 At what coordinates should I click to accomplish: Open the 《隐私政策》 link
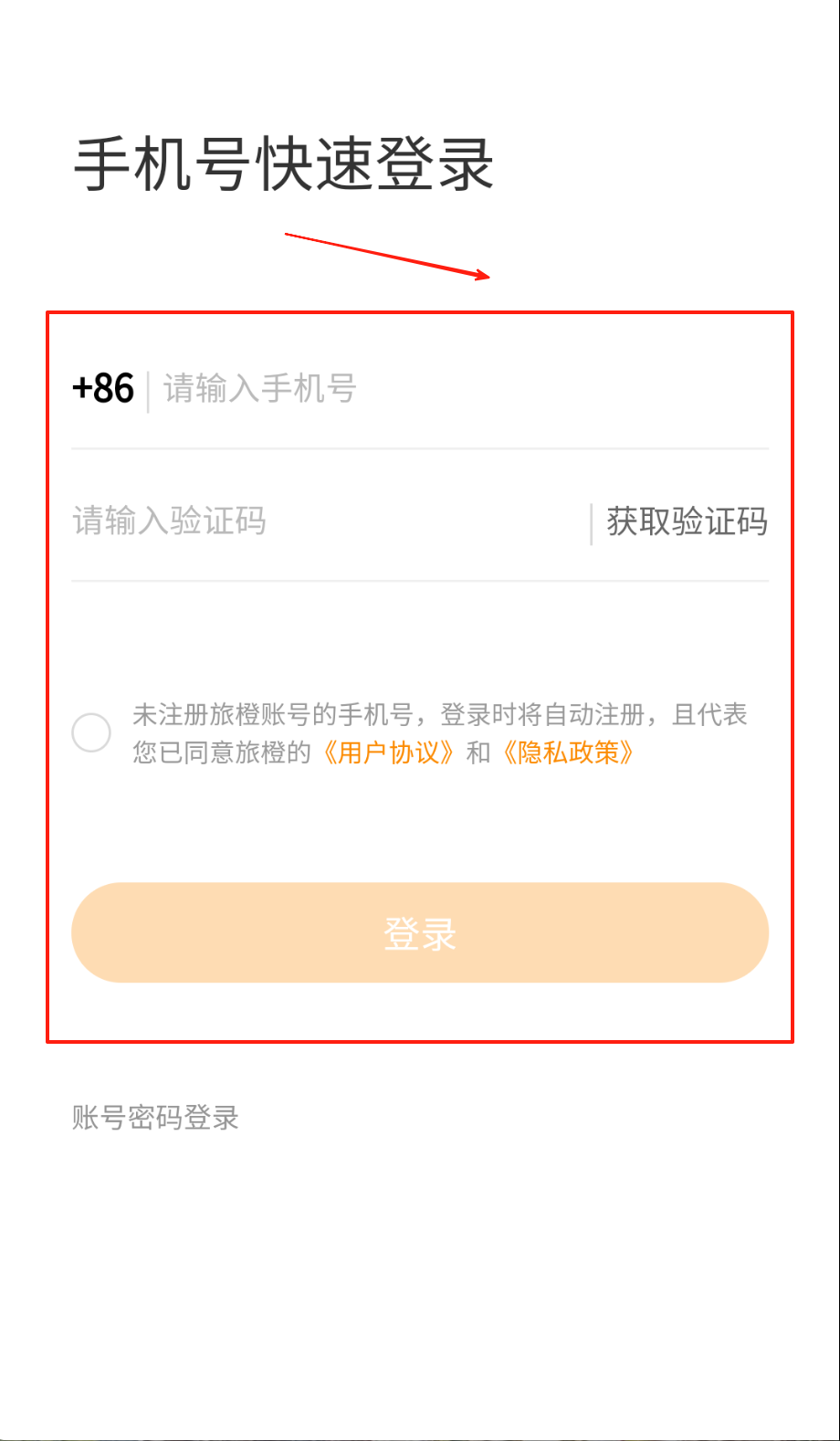[x=568, y=753]
